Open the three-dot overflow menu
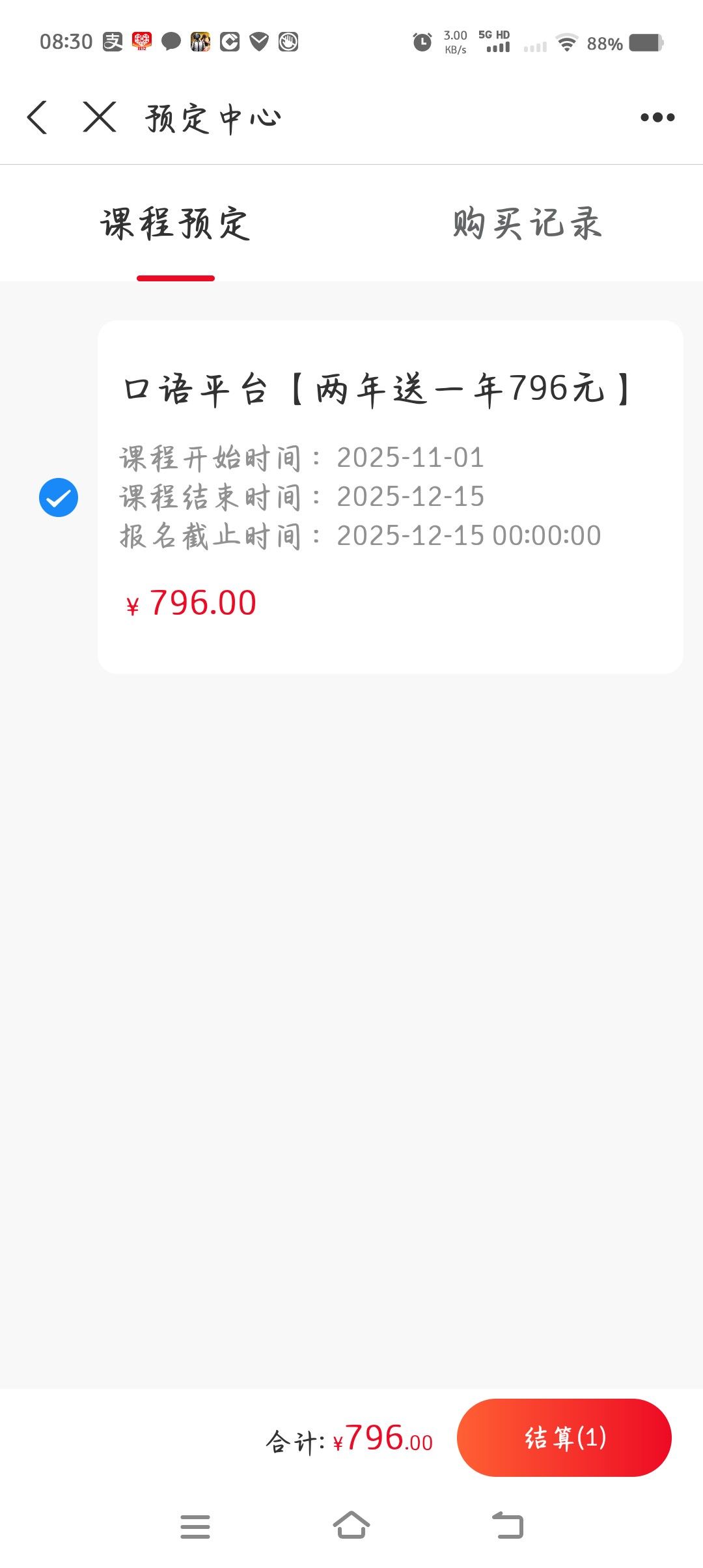 coord(657,117)
